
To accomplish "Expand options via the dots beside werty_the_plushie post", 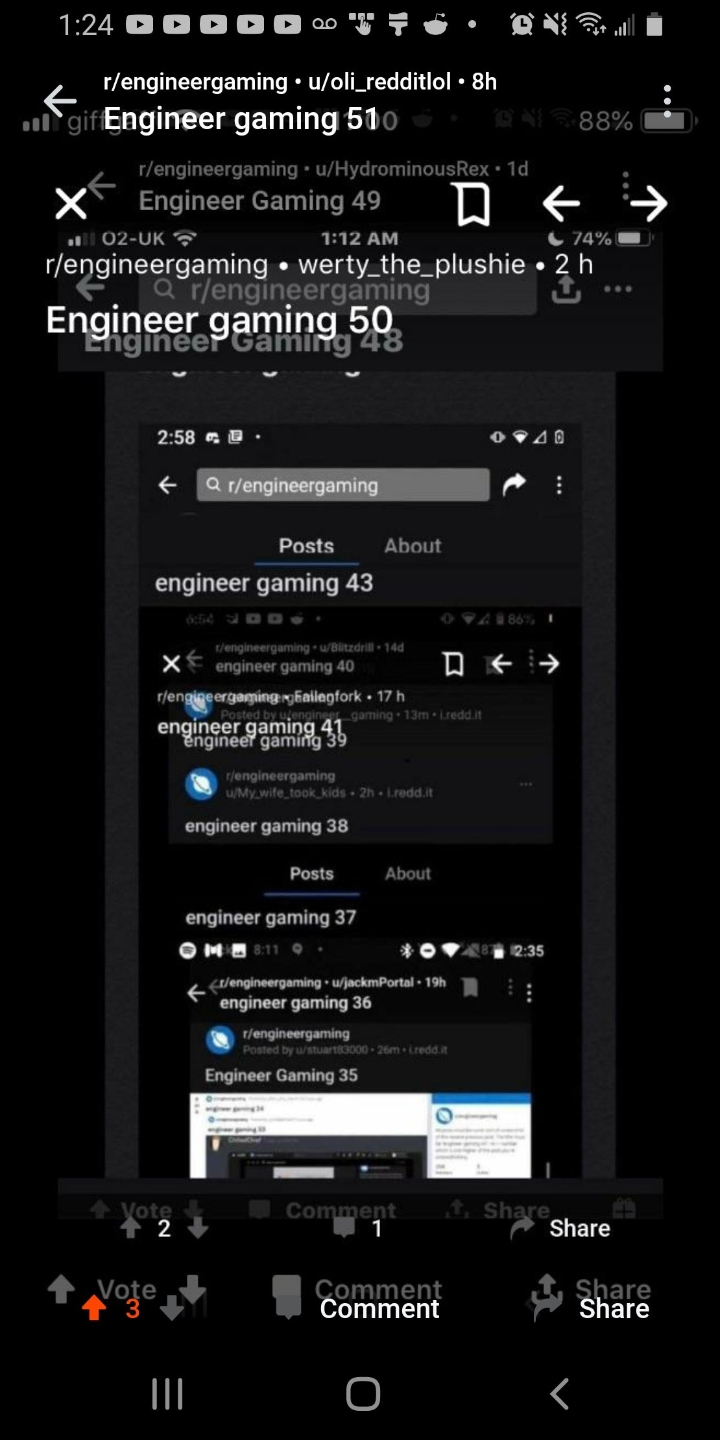I will [619, 290].
